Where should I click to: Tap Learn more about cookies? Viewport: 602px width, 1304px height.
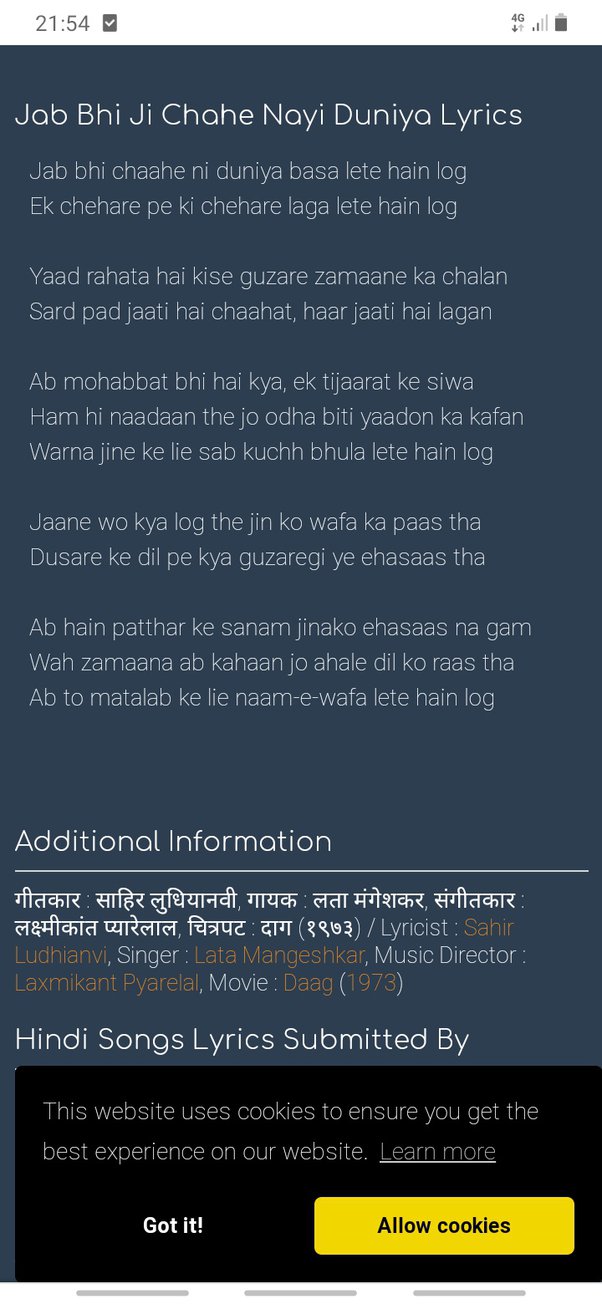(437, 1151)
